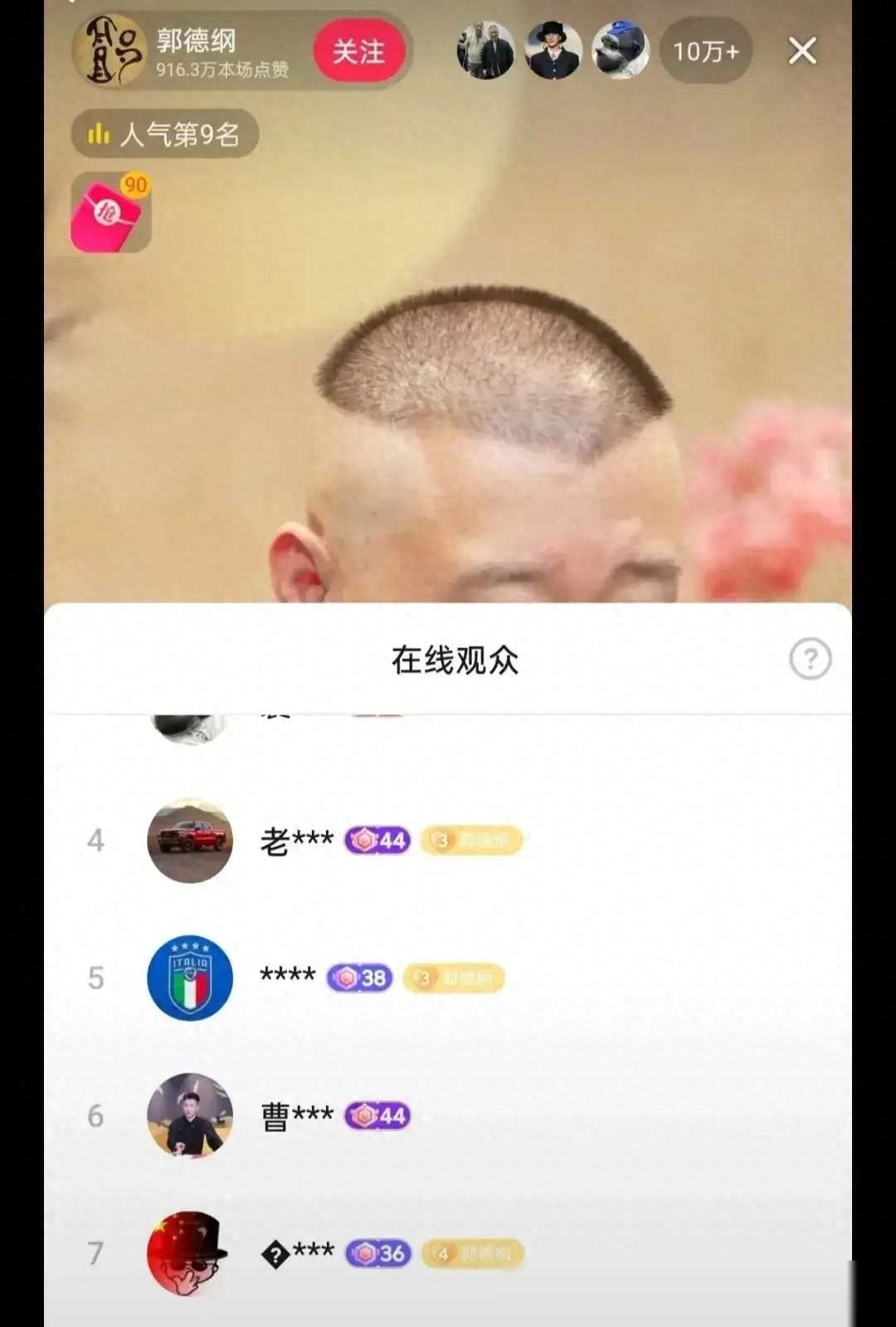
Task: Open the fifth-ranked viewer with Italia avatar
Action: tap(190, 978)
